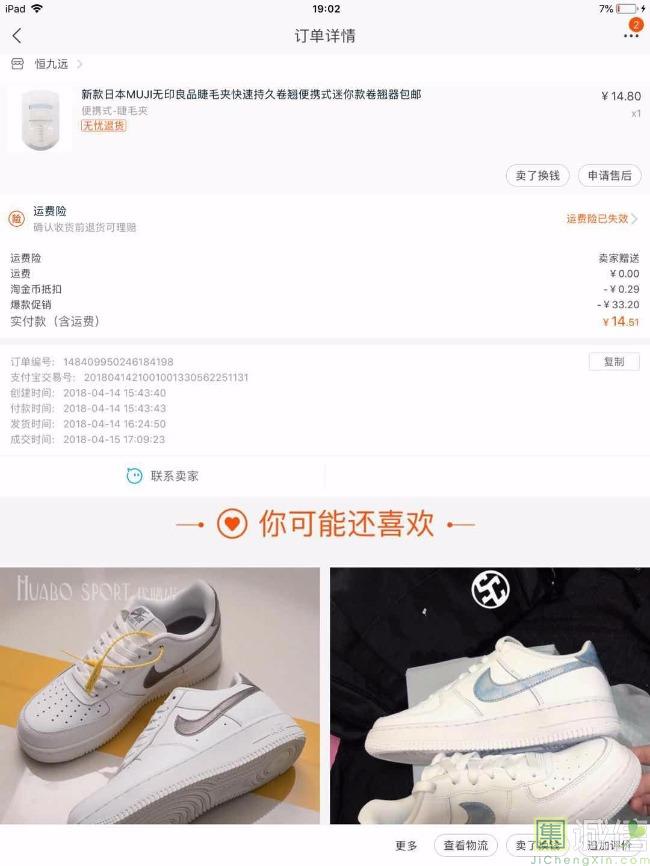Open the 恒九远 shop page

(x=48, y=64)
